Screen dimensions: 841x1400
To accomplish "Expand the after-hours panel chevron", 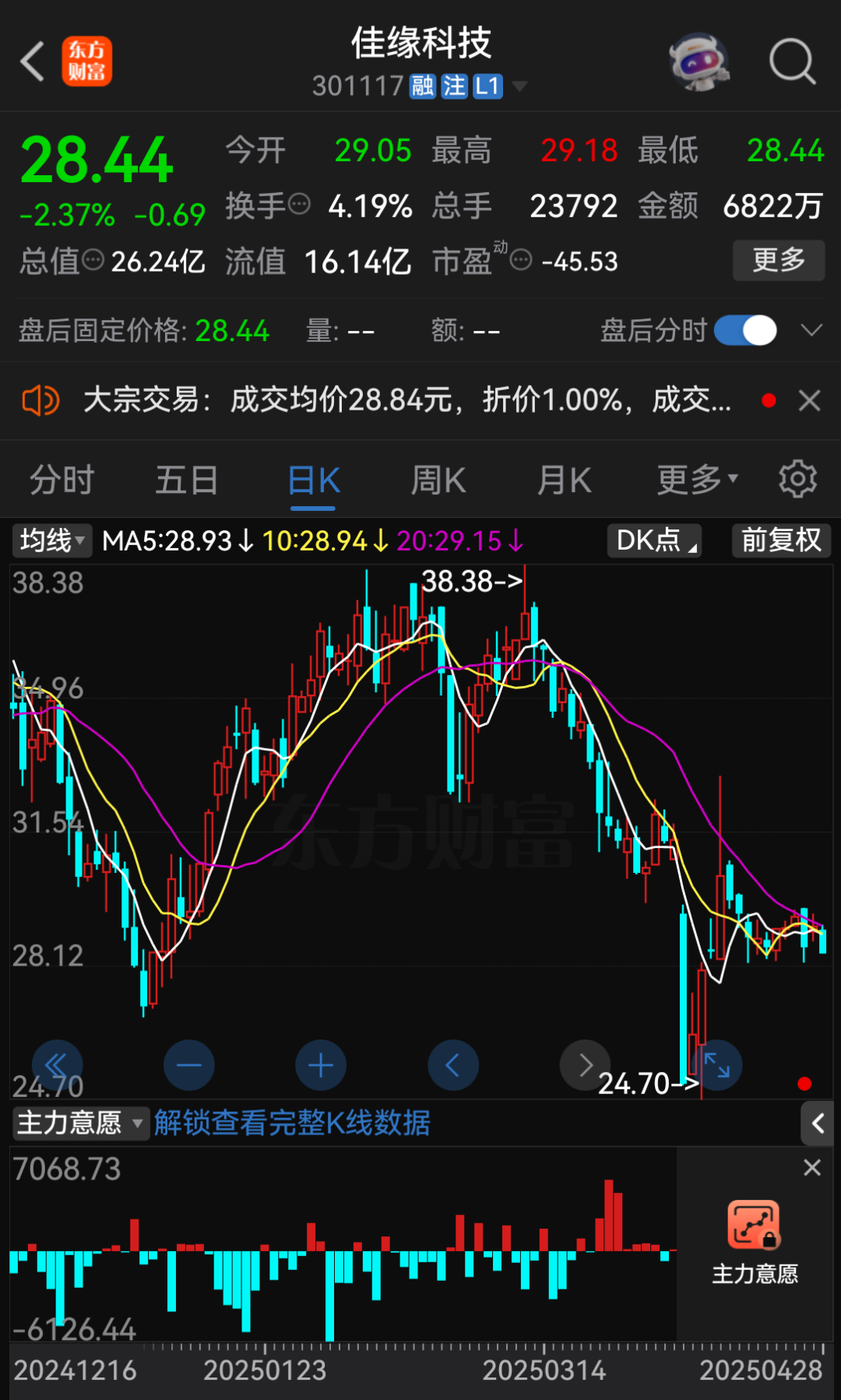I will (x=811, y=331).
